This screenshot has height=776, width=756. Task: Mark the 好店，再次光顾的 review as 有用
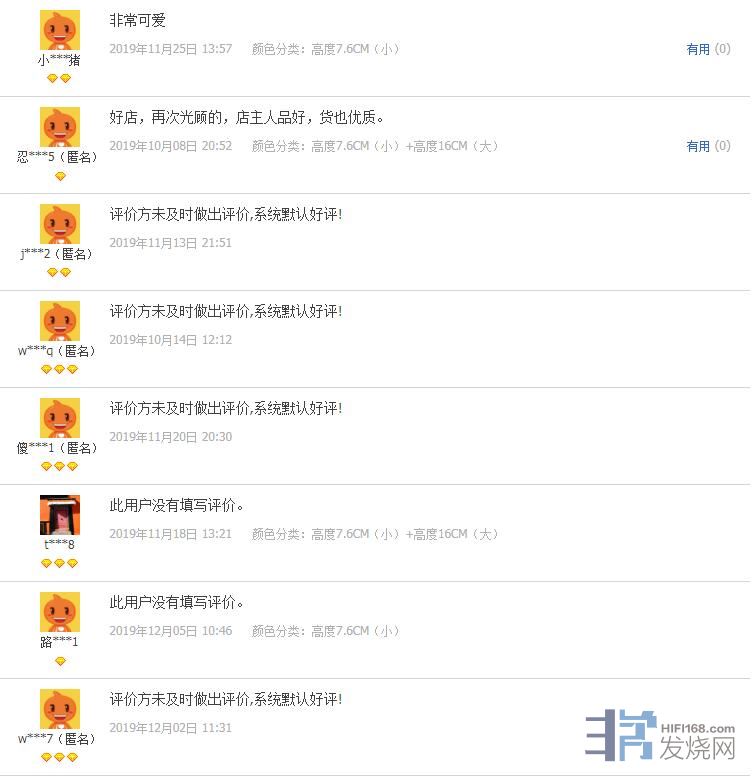coord(698,146)
